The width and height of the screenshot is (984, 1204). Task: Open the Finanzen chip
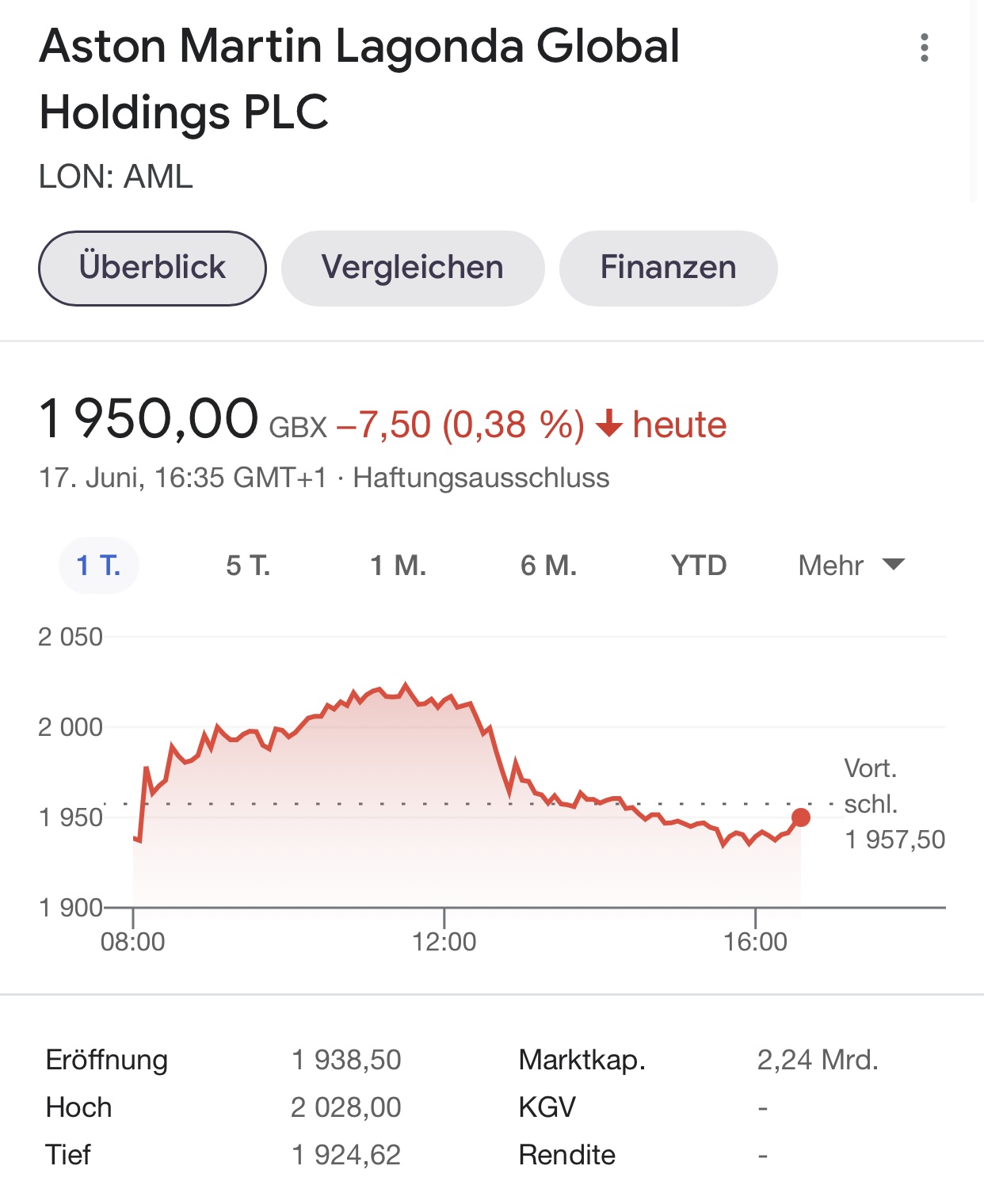pos(668,268)
